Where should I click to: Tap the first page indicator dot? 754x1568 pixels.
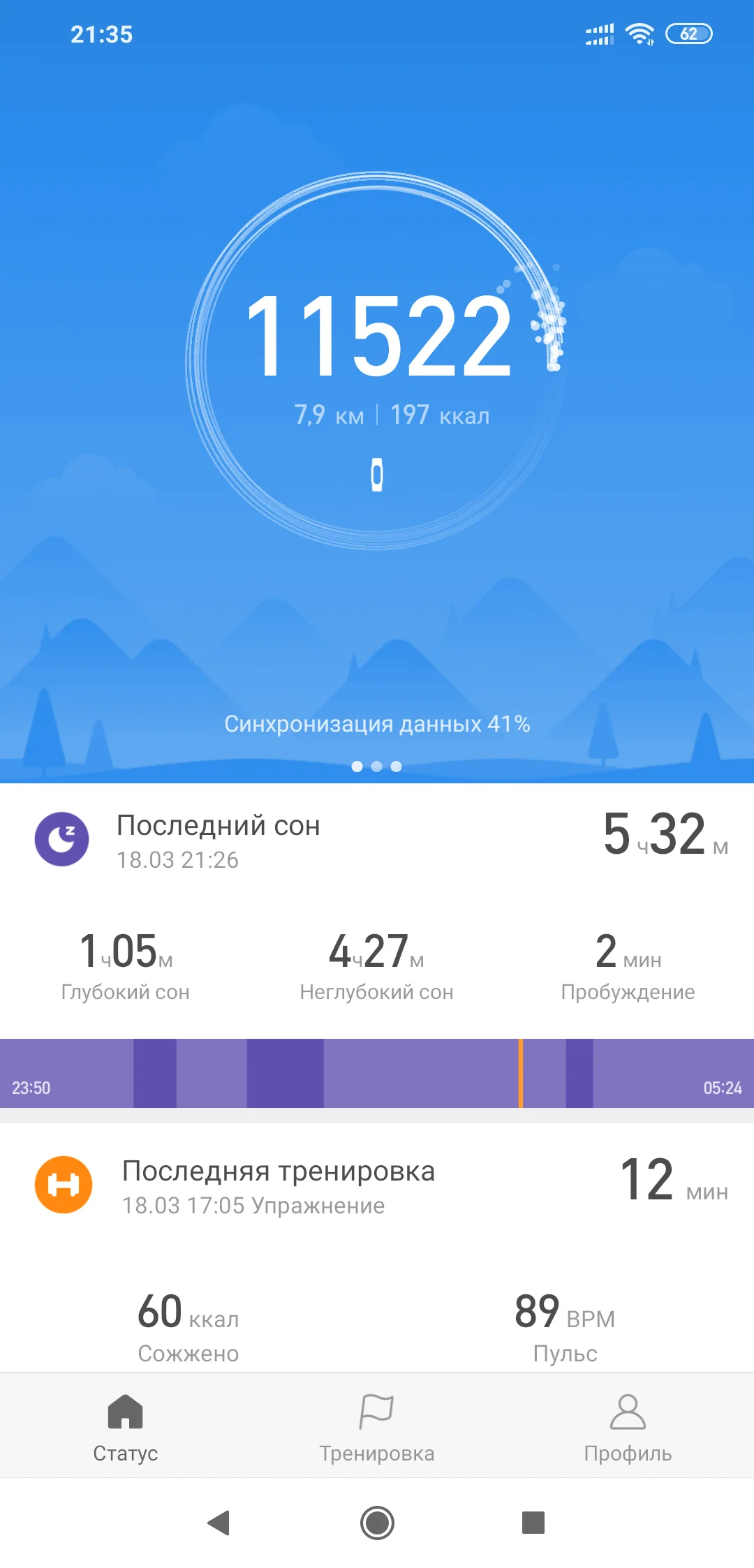tap(357, 767)
